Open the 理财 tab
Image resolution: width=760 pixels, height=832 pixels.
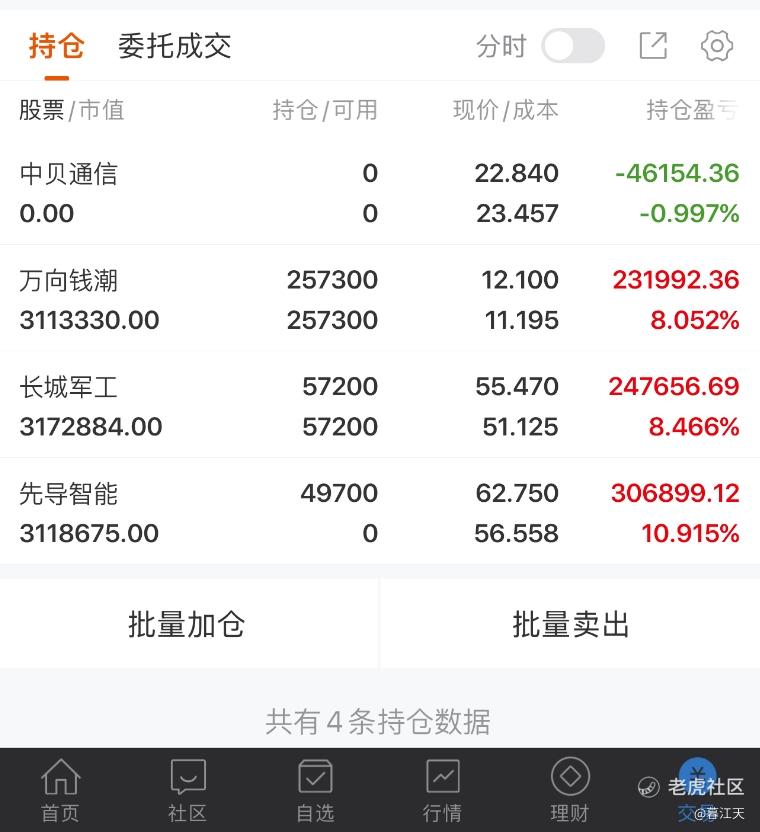pos(570,790)
